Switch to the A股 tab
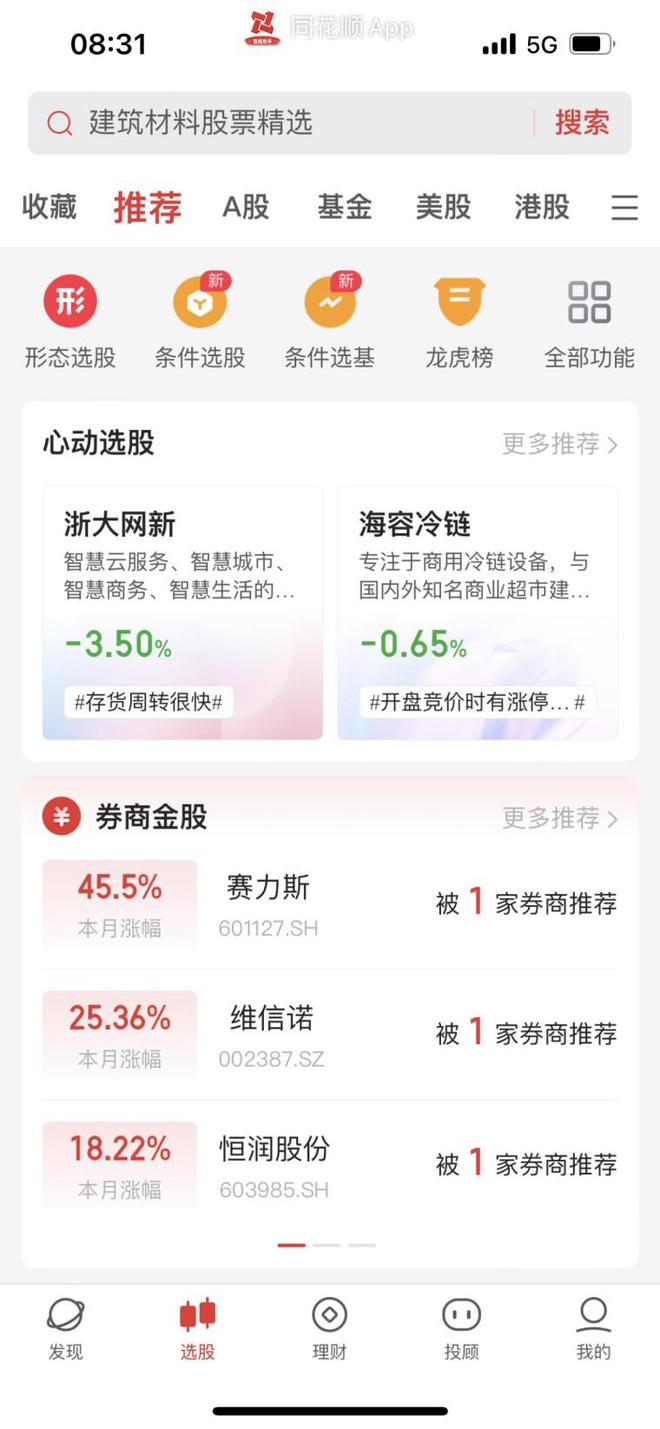The width and height of the screenshot is (660, 1429). [x=246, y=207]
